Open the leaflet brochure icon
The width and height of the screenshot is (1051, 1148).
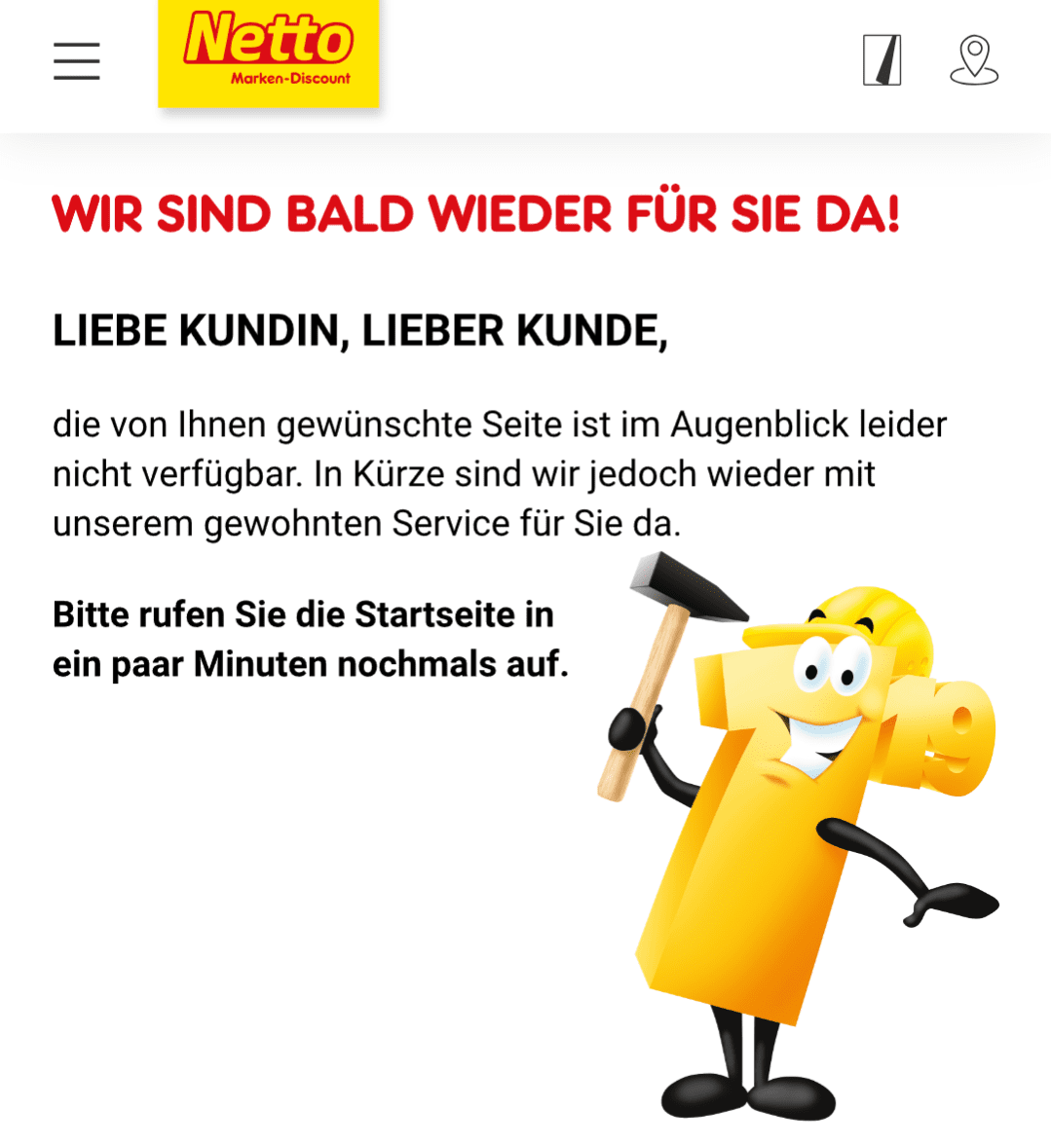click(882, 60)
